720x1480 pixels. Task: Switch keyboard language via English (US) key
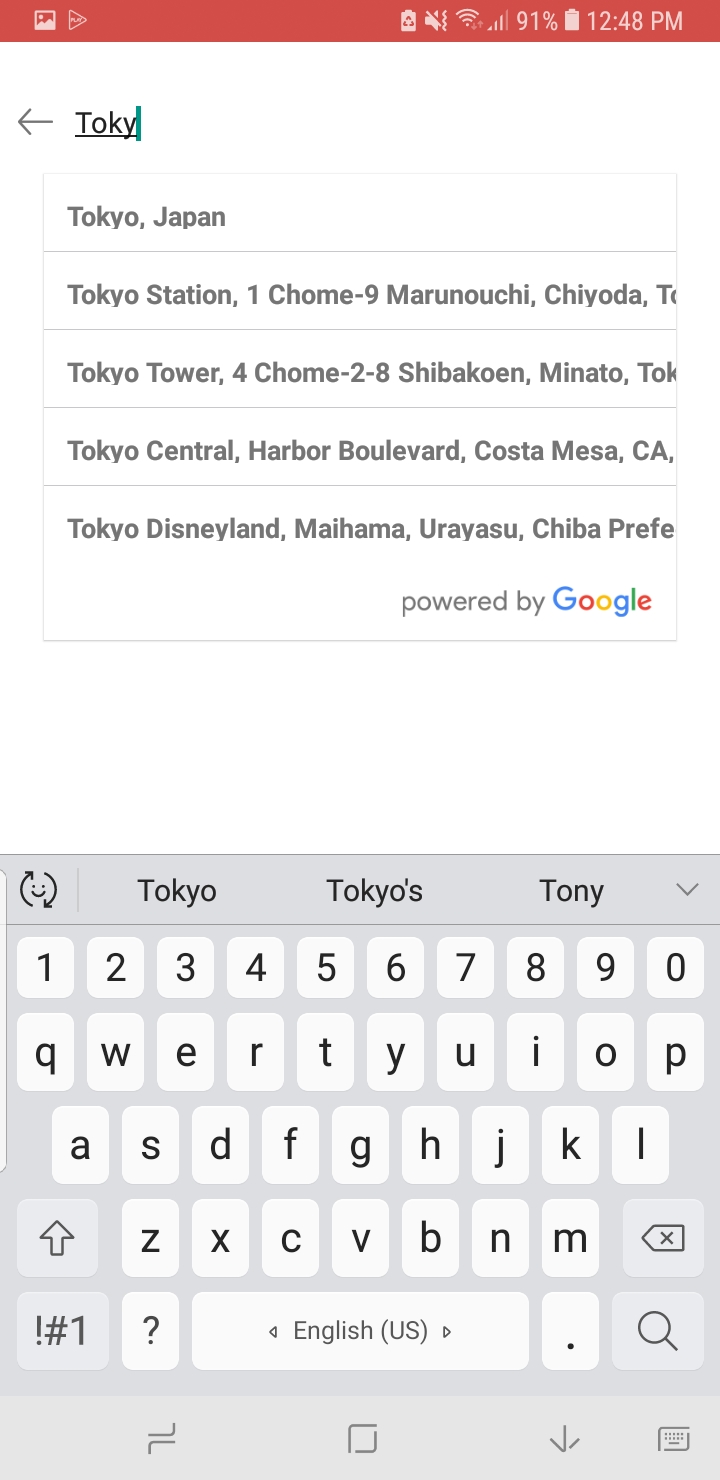pos(360,1330)
